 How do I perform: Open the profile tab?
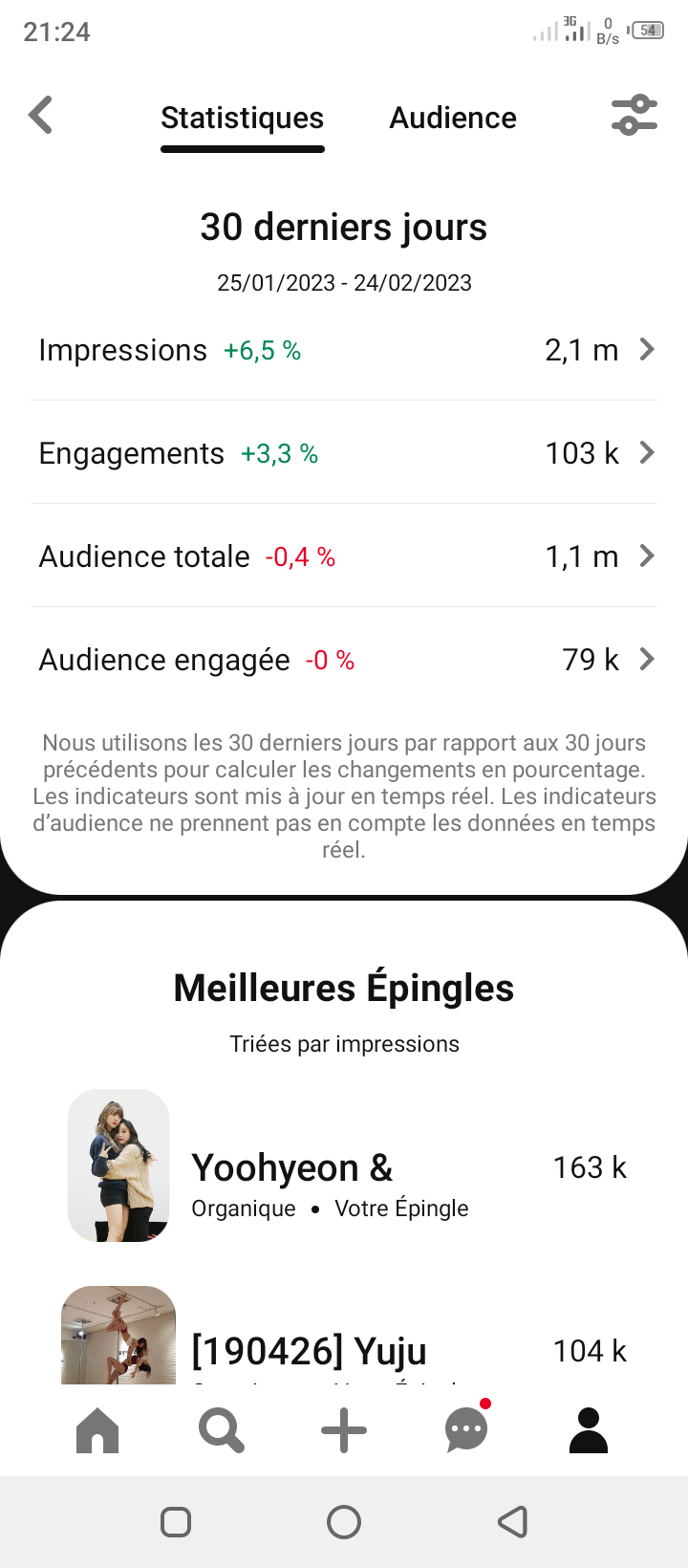589,1430
